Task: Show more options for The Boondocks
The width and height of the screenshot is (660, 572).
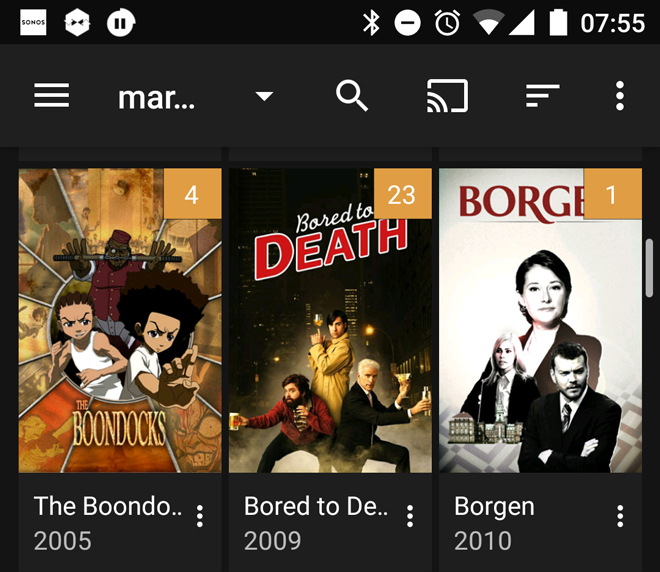Action: pos(200,516)
